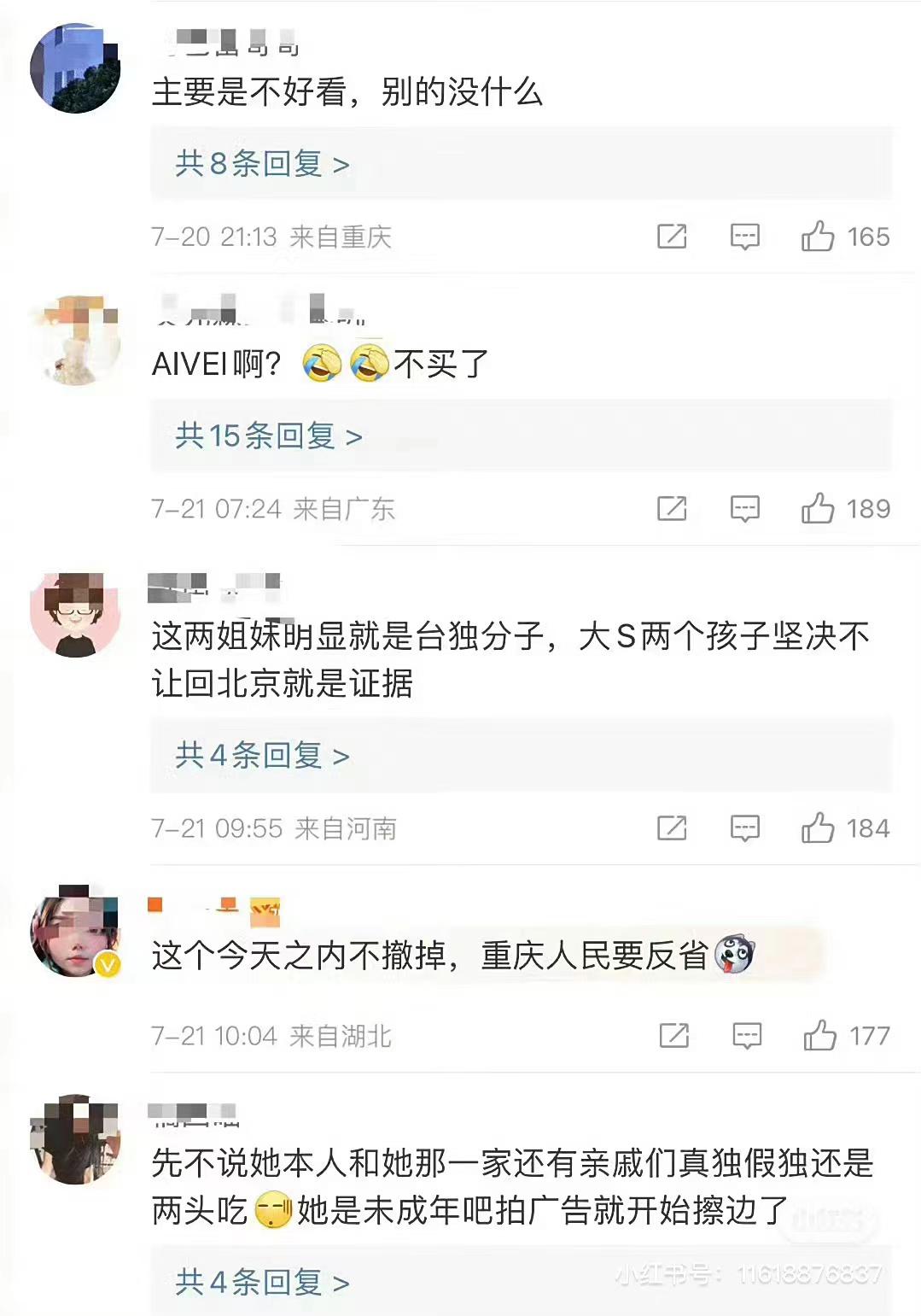The width and height of the screenshot is (921, 1316).
Task: Open the comment icon beside the 184-like count
Action: tap(746, 828)
